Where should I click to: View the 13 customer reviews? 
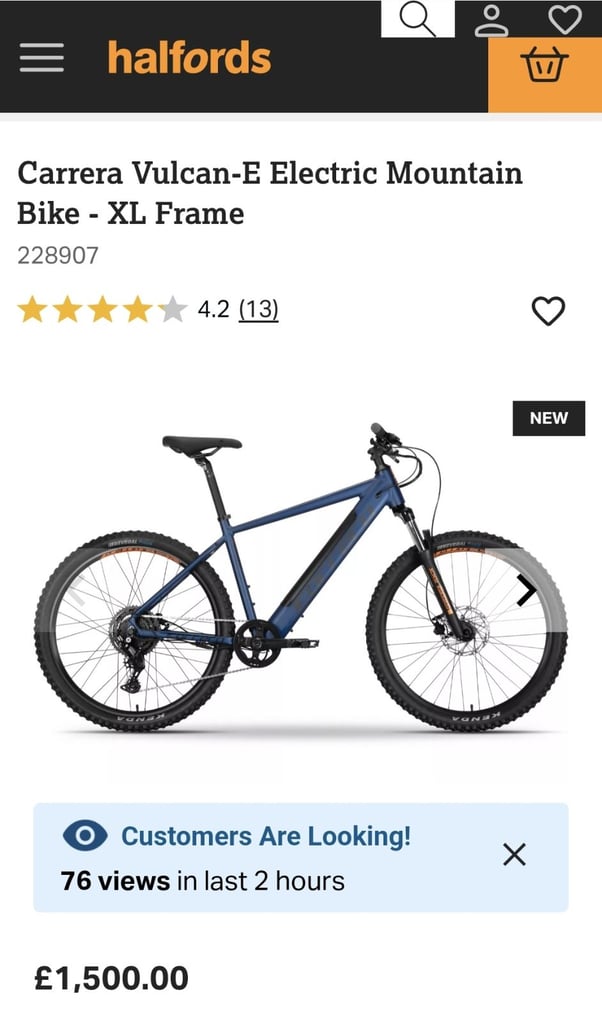point(259,309)
